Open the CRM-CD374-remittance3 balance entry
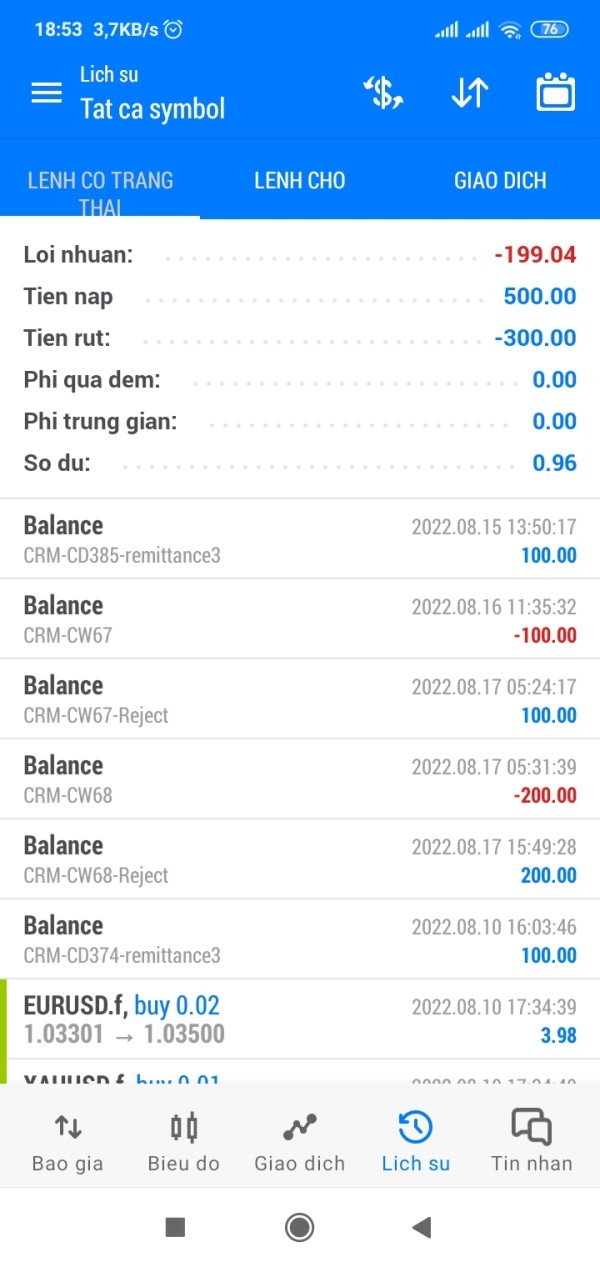This screenshot has height=1267, width=600. [x=300, y=939]
